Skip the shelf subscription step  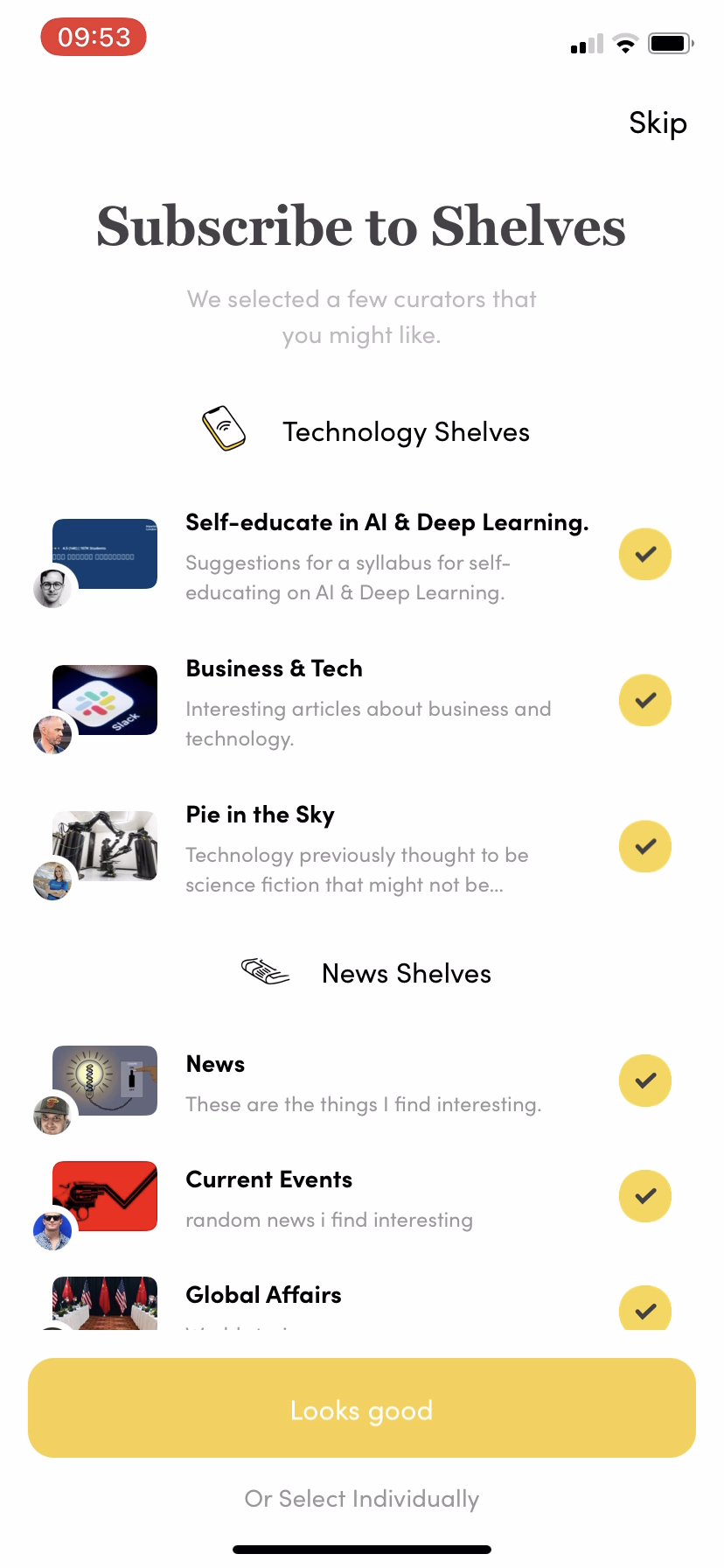658,123
